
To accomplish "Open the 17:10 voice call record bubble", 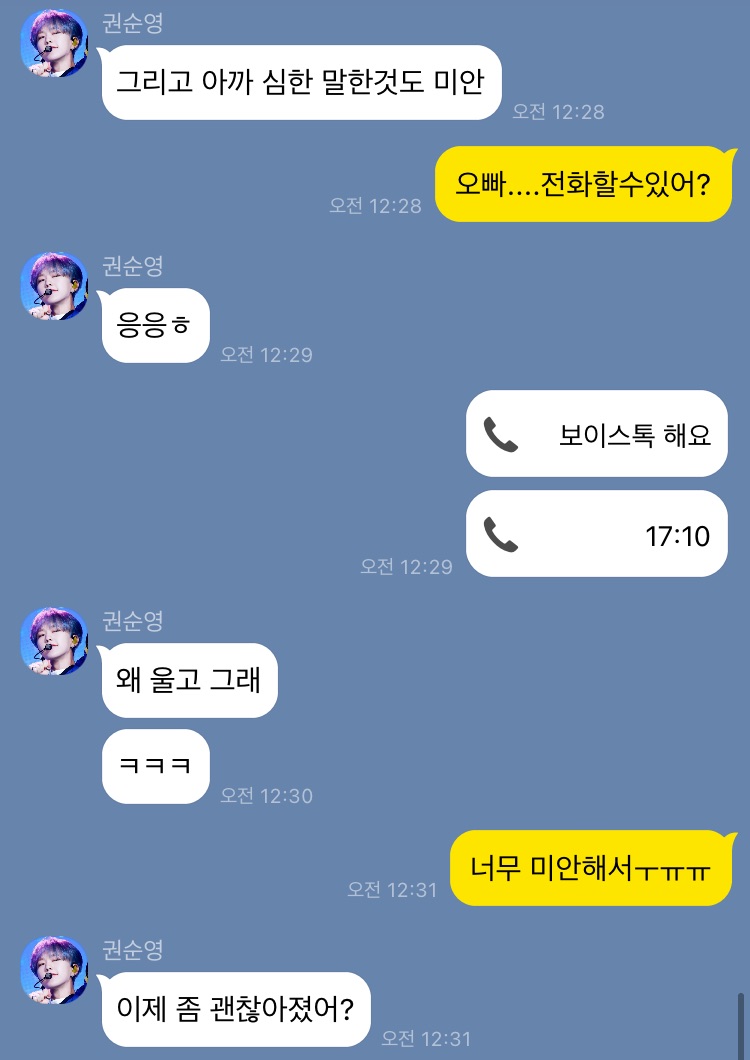I will point(596,534).
